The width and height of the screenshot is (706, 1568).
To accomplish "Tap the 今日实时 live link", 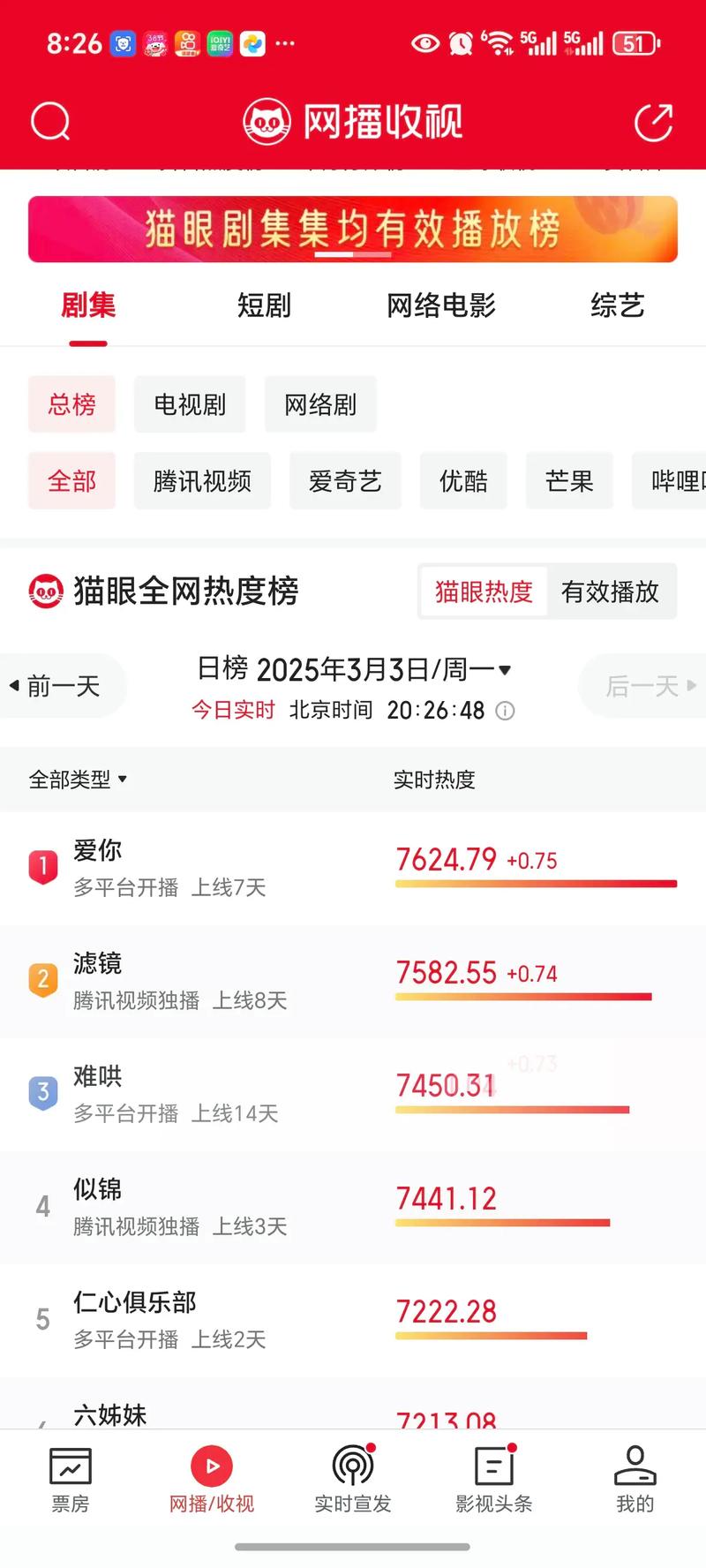I will coord(234,710).
